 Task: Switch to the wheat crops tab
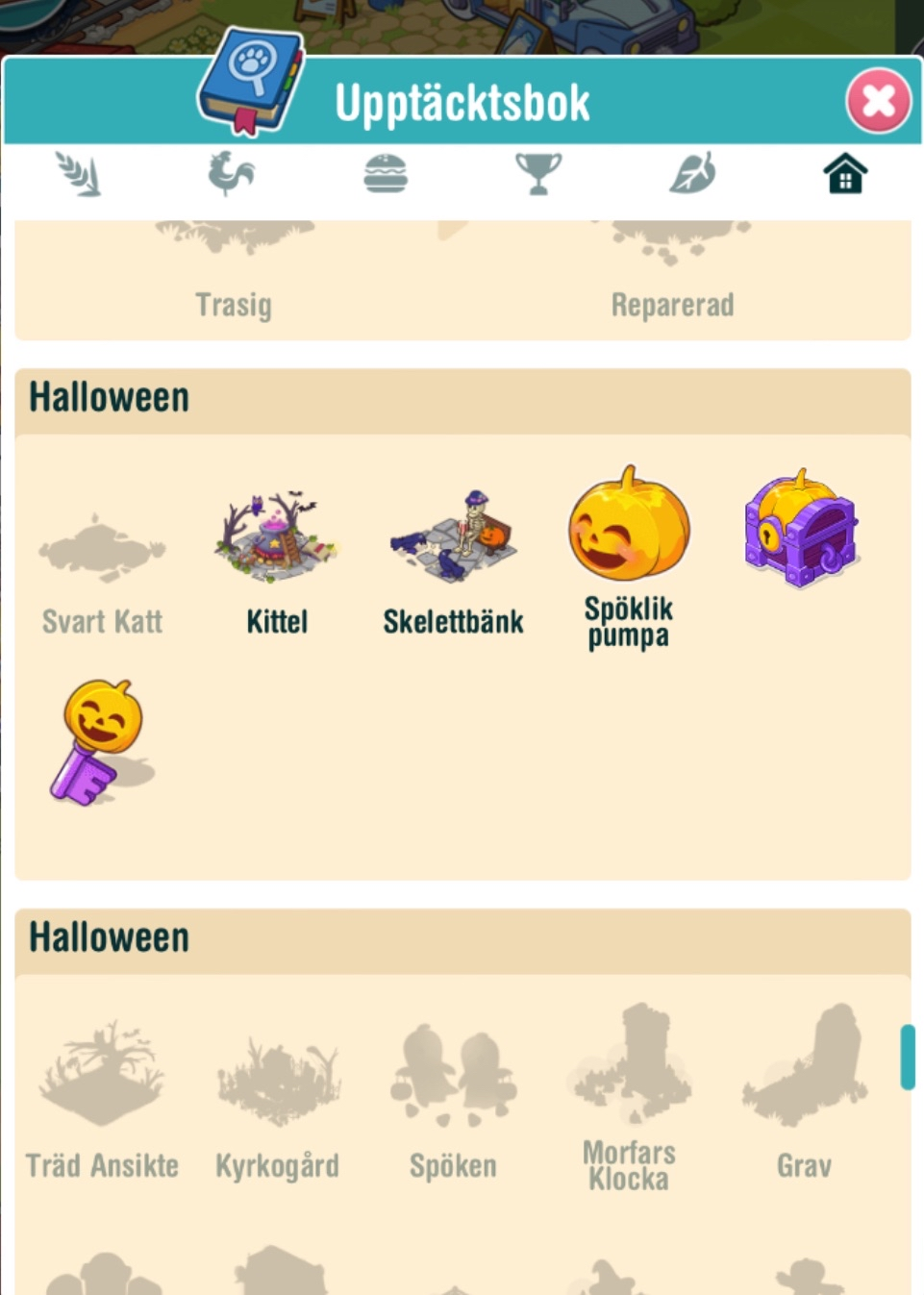tap(79, 174)
